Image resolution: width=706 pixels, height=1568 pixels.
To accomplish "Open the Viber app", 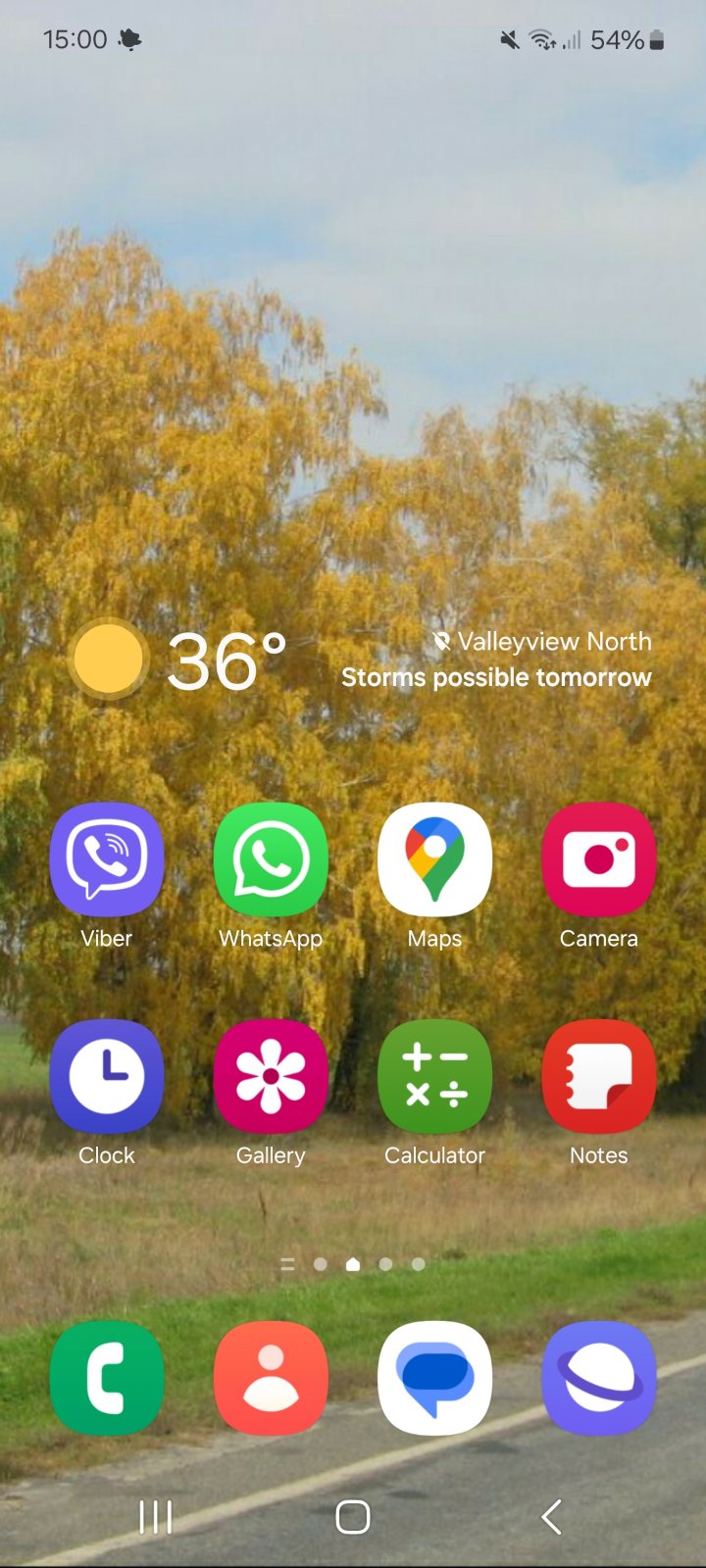I will click(x=107, y=859).
